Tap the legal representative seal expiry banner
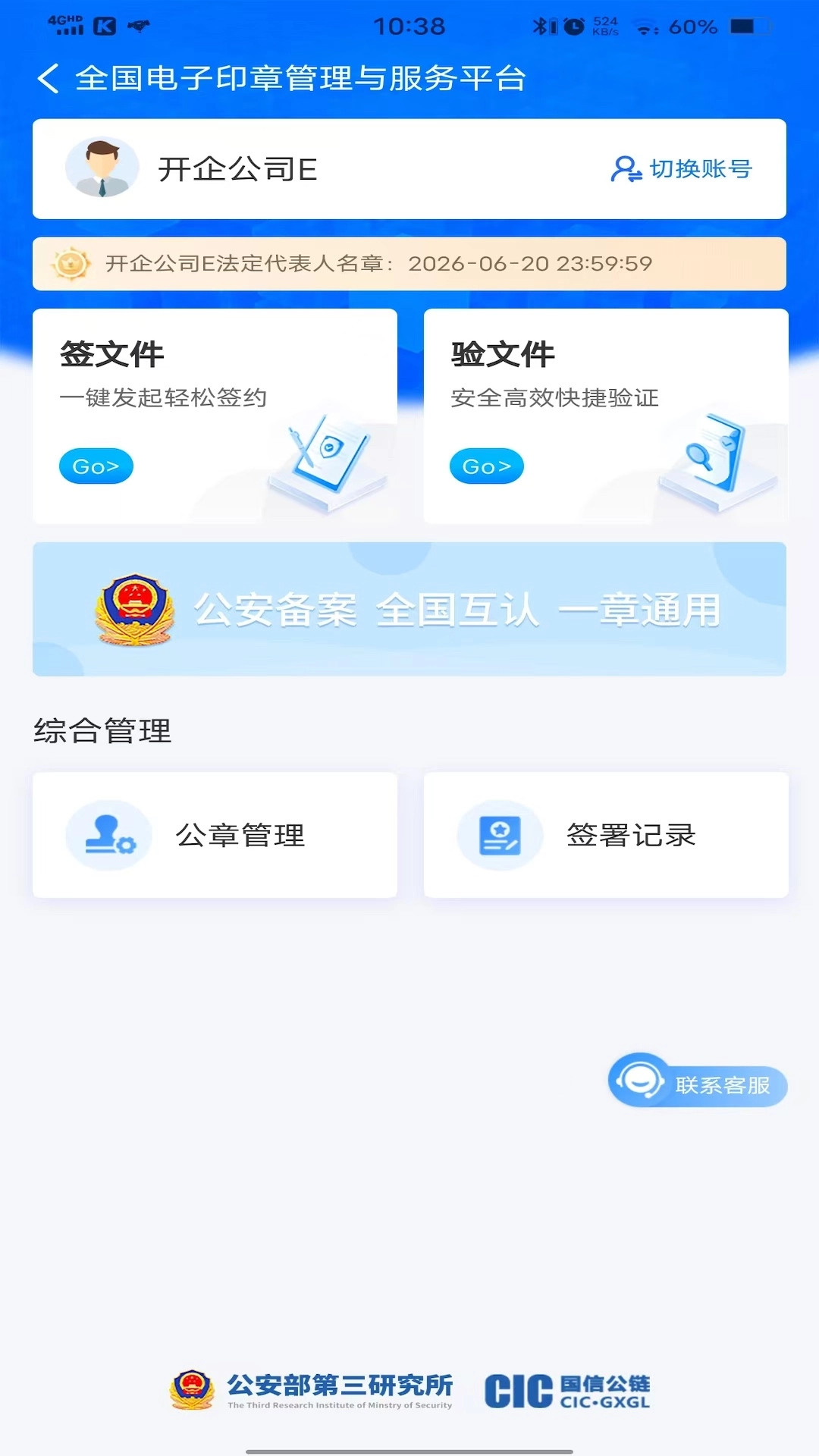The image size is (819, 1456). 409,264
